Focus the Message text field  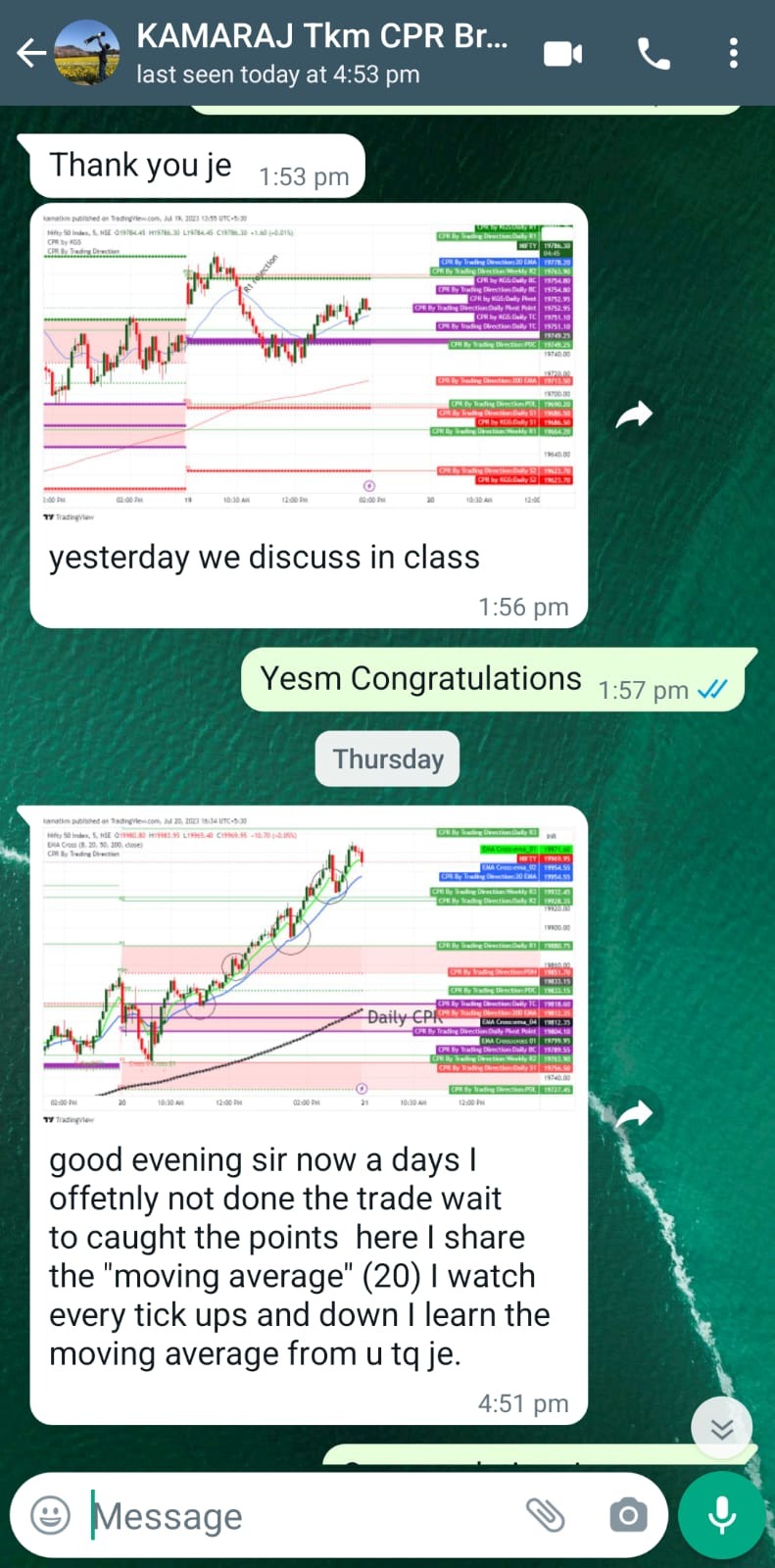pos(294,1516)
